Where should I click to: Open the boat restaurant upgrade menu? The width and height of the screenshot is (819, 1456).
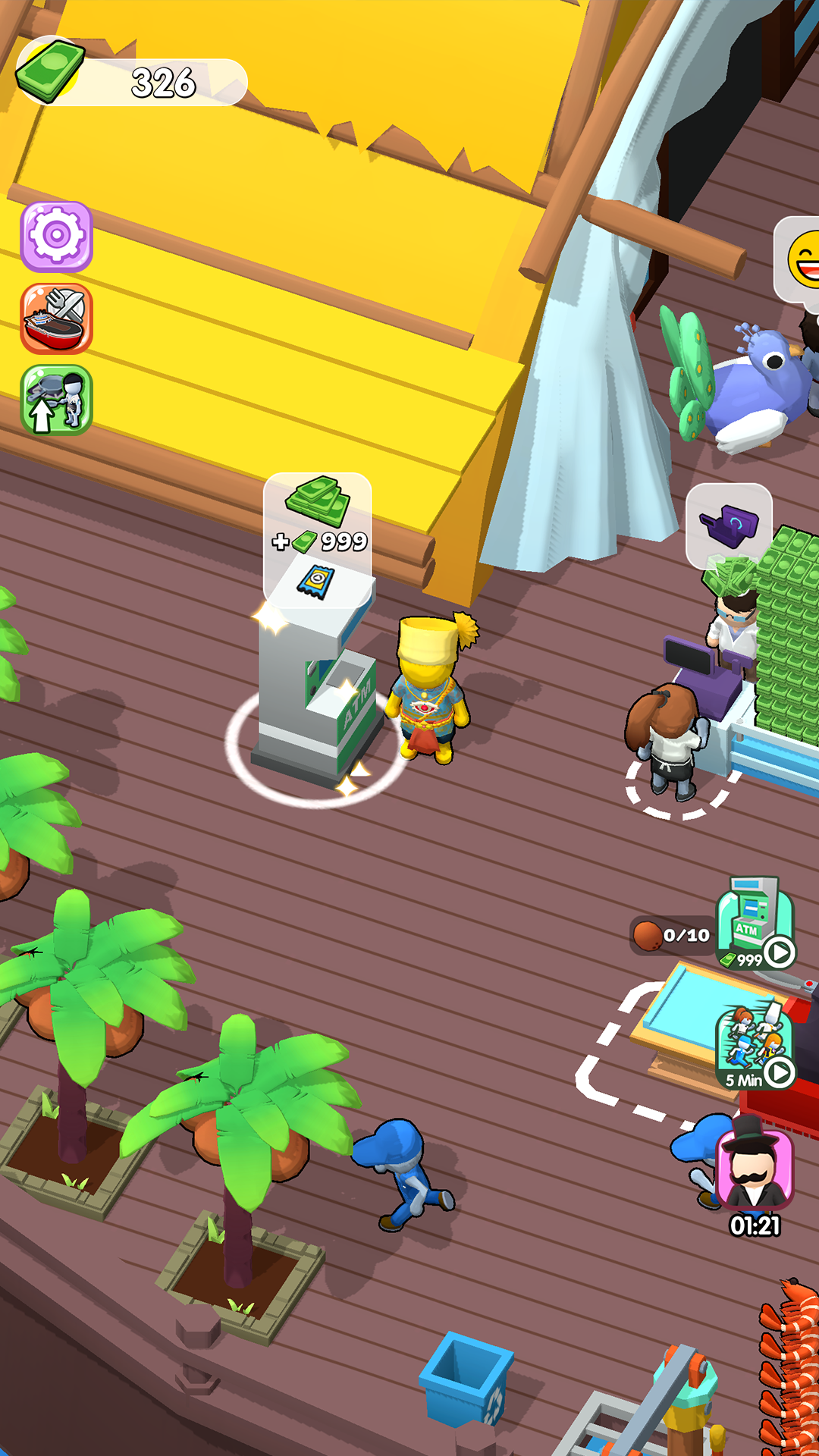point(56,318)
